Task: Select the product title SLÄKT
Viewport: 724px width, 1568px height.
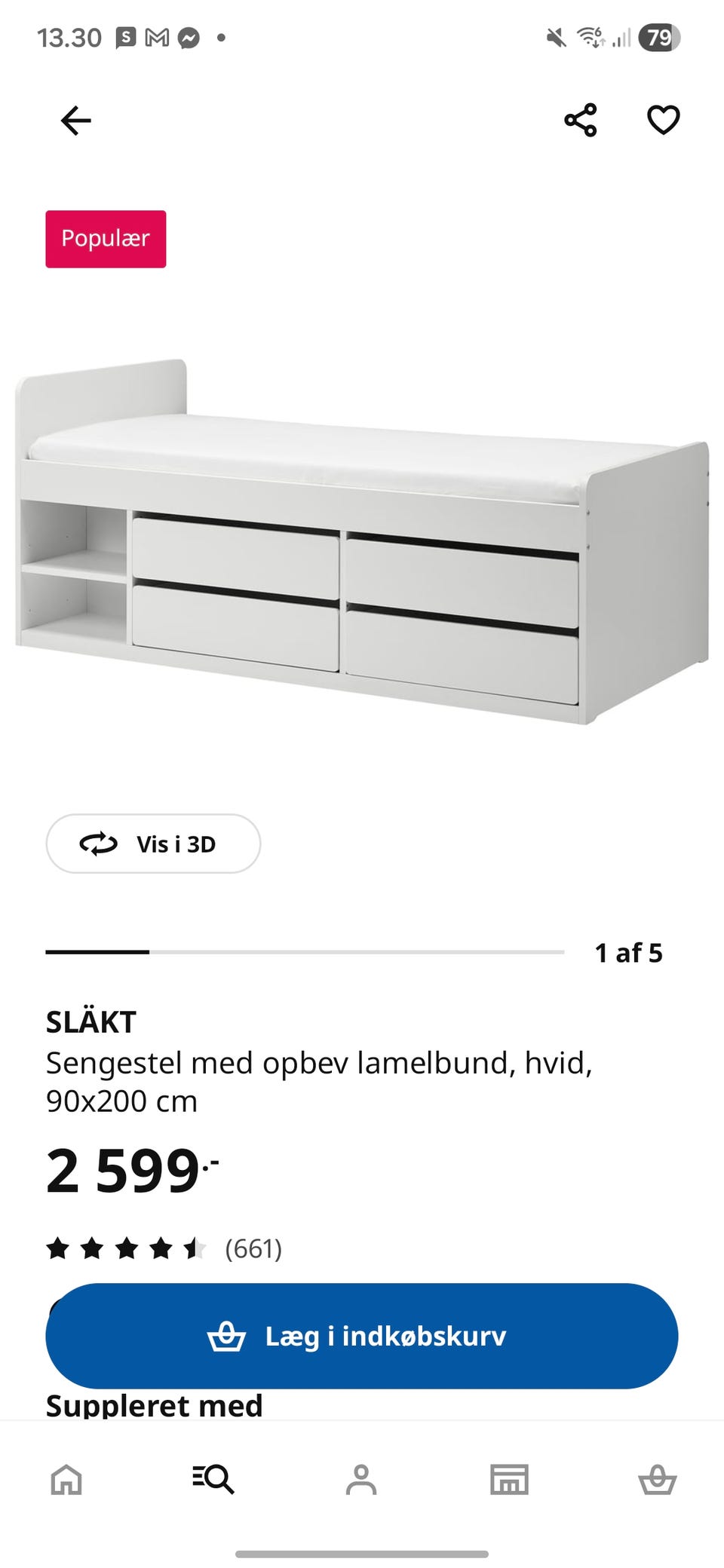Action: [90, 1022]
